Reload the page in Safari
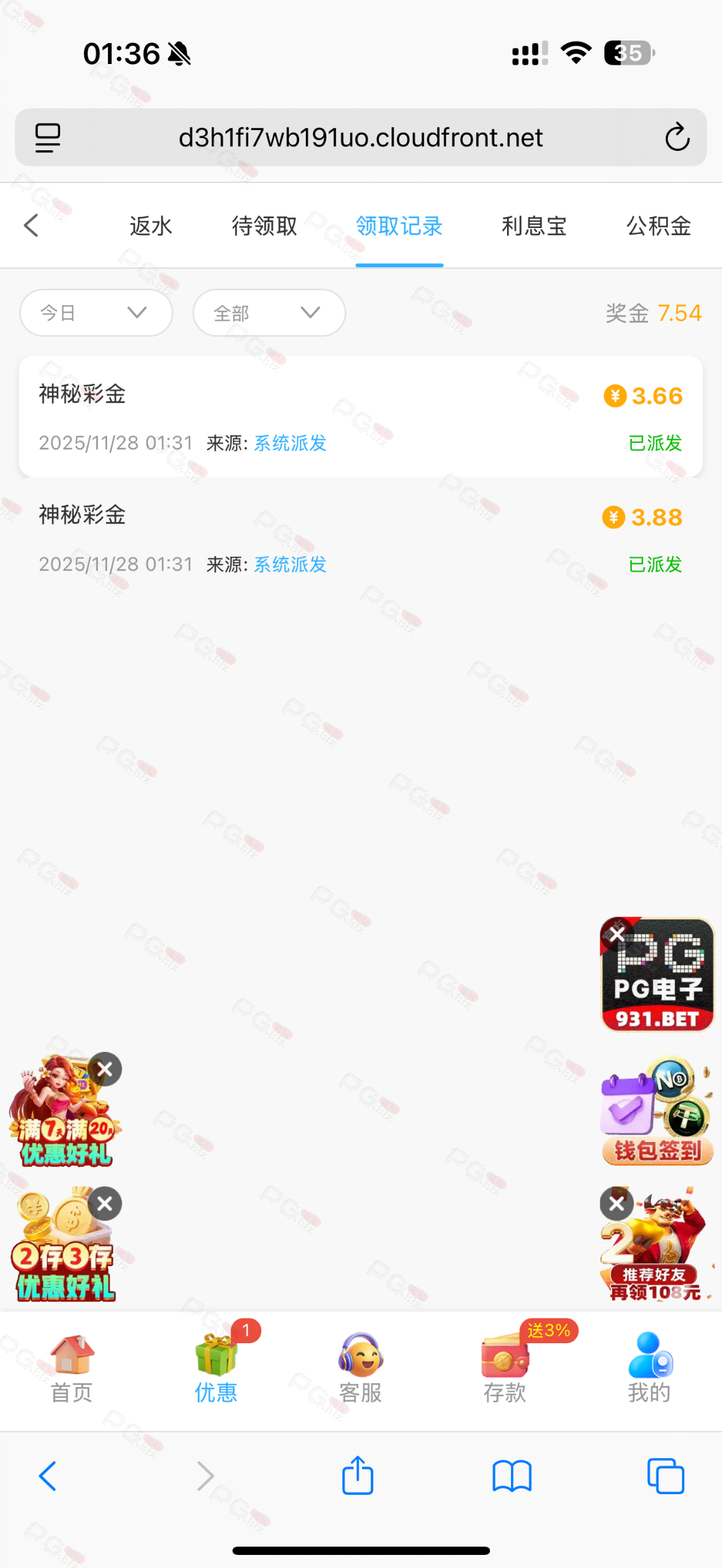Viewport: 722px width, 1568px height. pos(677,137)
